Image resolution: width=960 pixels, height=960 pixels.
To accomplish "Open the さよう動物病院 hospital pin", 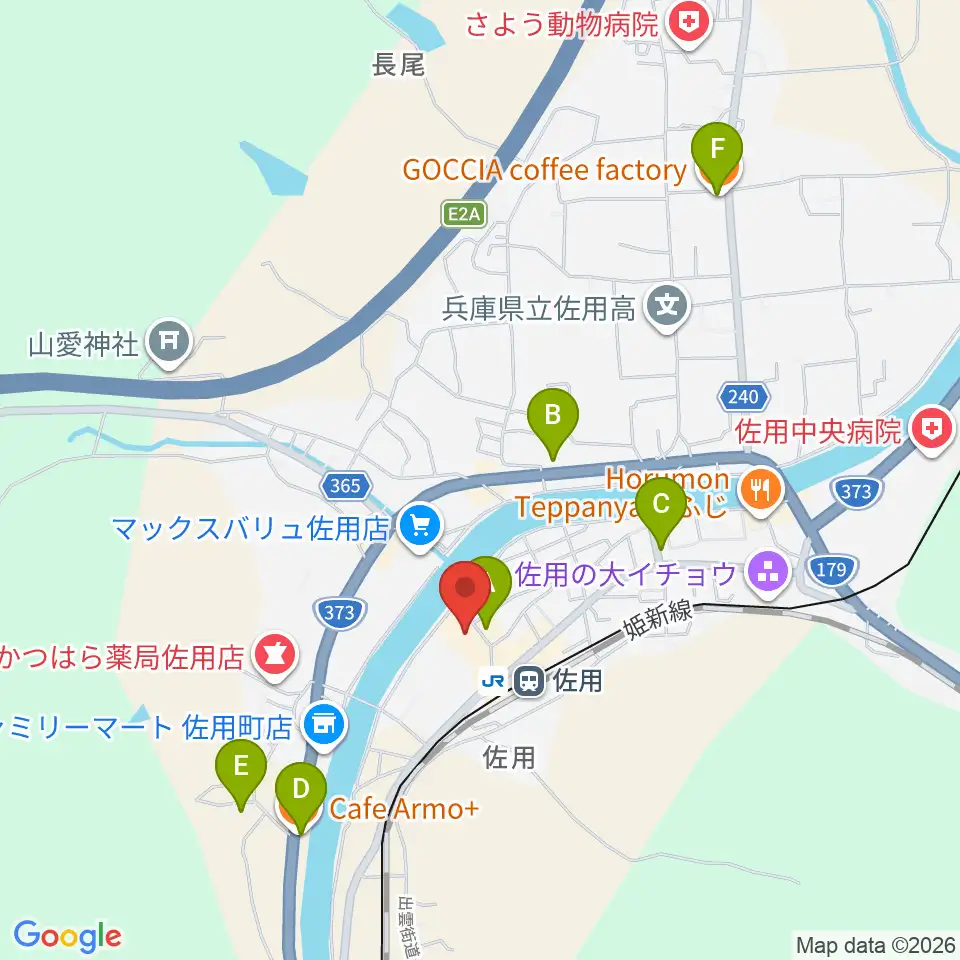I will [689, 25].
